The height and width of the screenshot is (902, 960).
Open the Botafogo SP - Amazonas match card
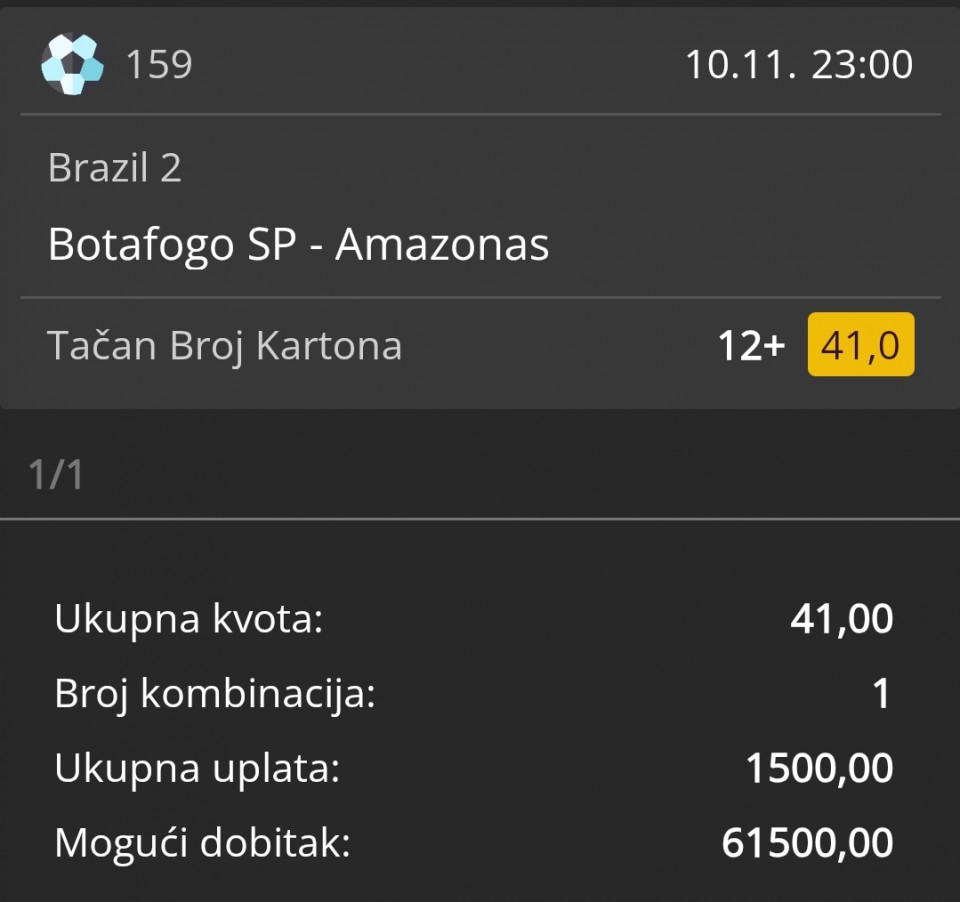pyautogui.click(x=298, y=244)
